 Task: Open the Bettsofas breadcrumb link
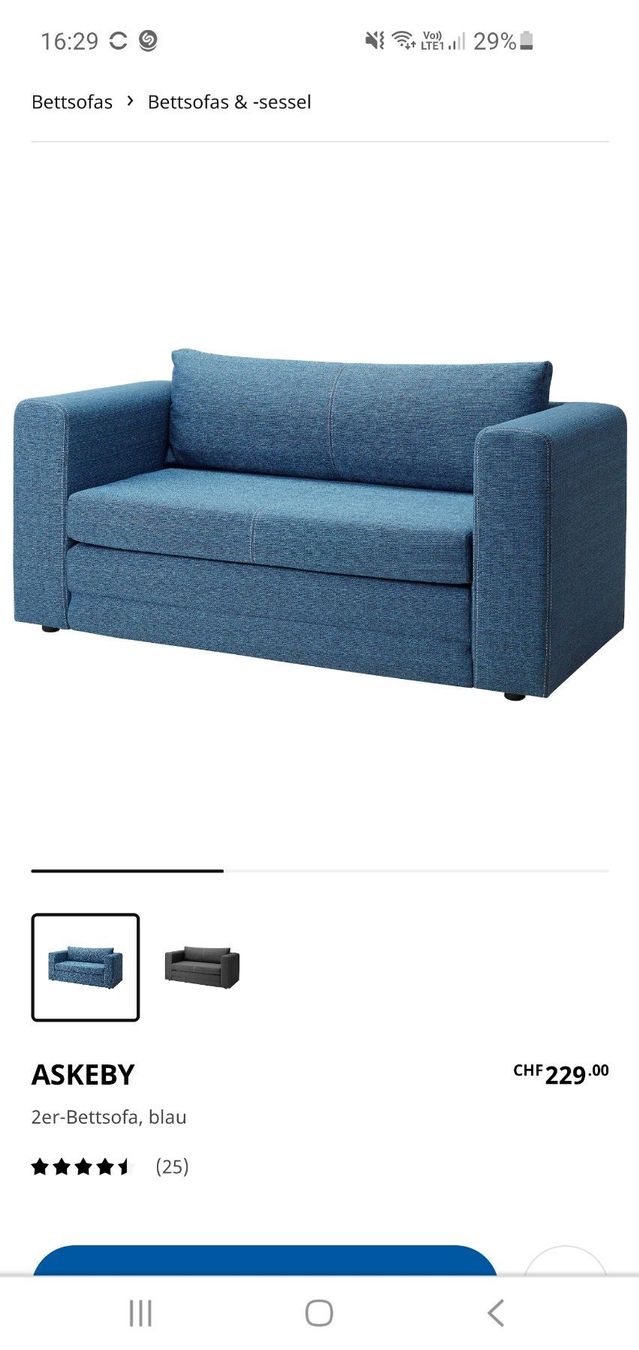coord(72,102)
